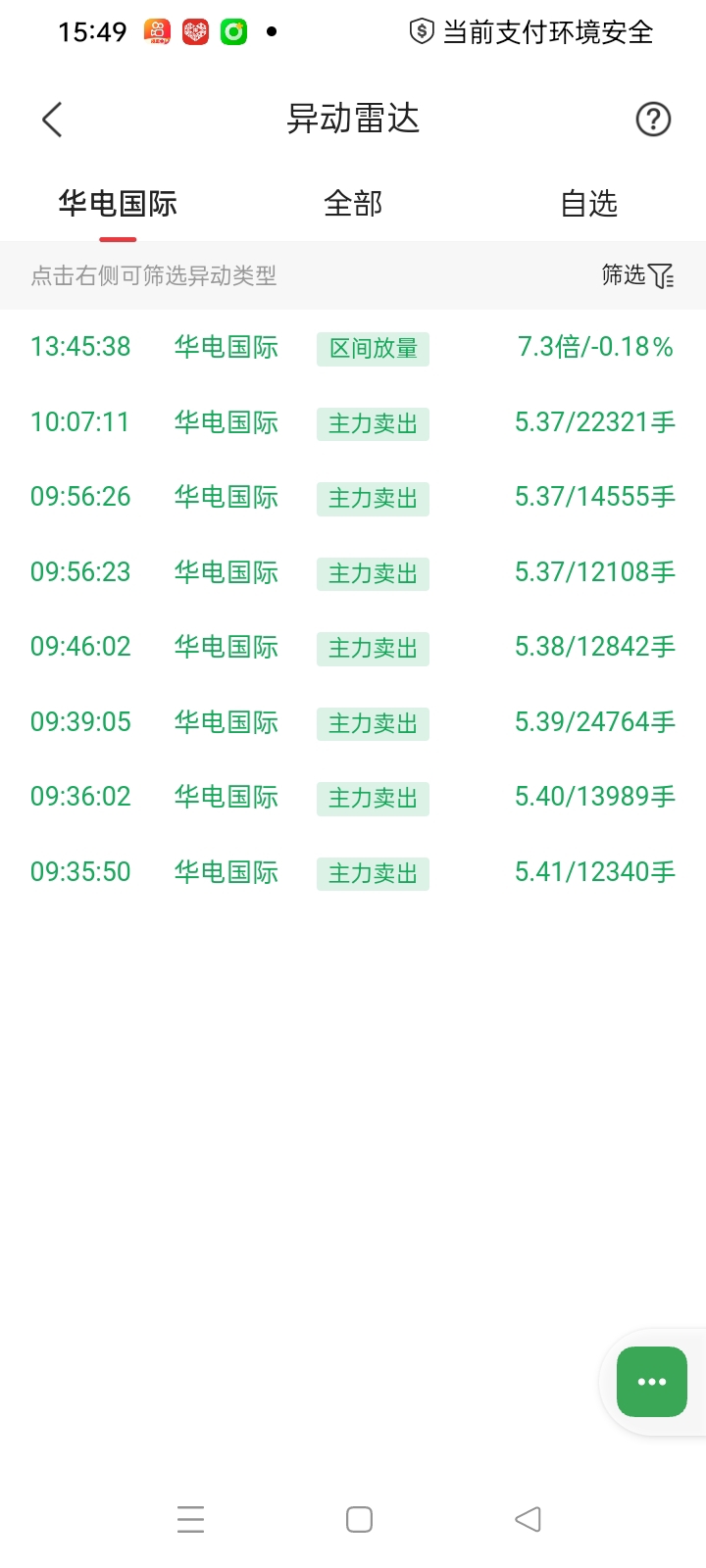Open the 筛选 filter options
Viewport: 706px width, 1568px height.
(637, 275)
